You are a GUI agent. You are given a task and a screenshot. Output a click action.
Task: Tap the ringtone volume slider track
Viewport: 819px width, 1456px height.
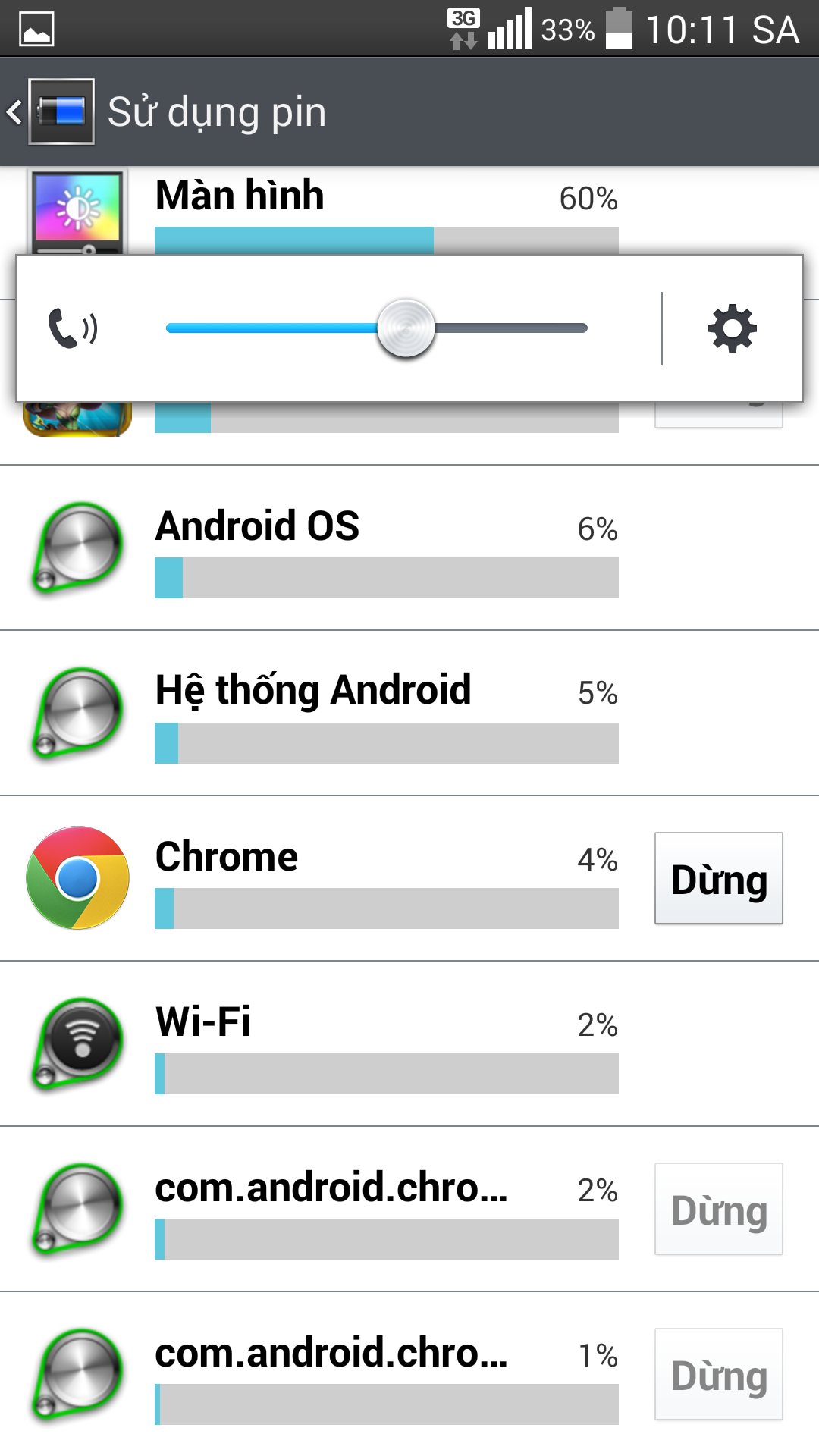[376, 328]
